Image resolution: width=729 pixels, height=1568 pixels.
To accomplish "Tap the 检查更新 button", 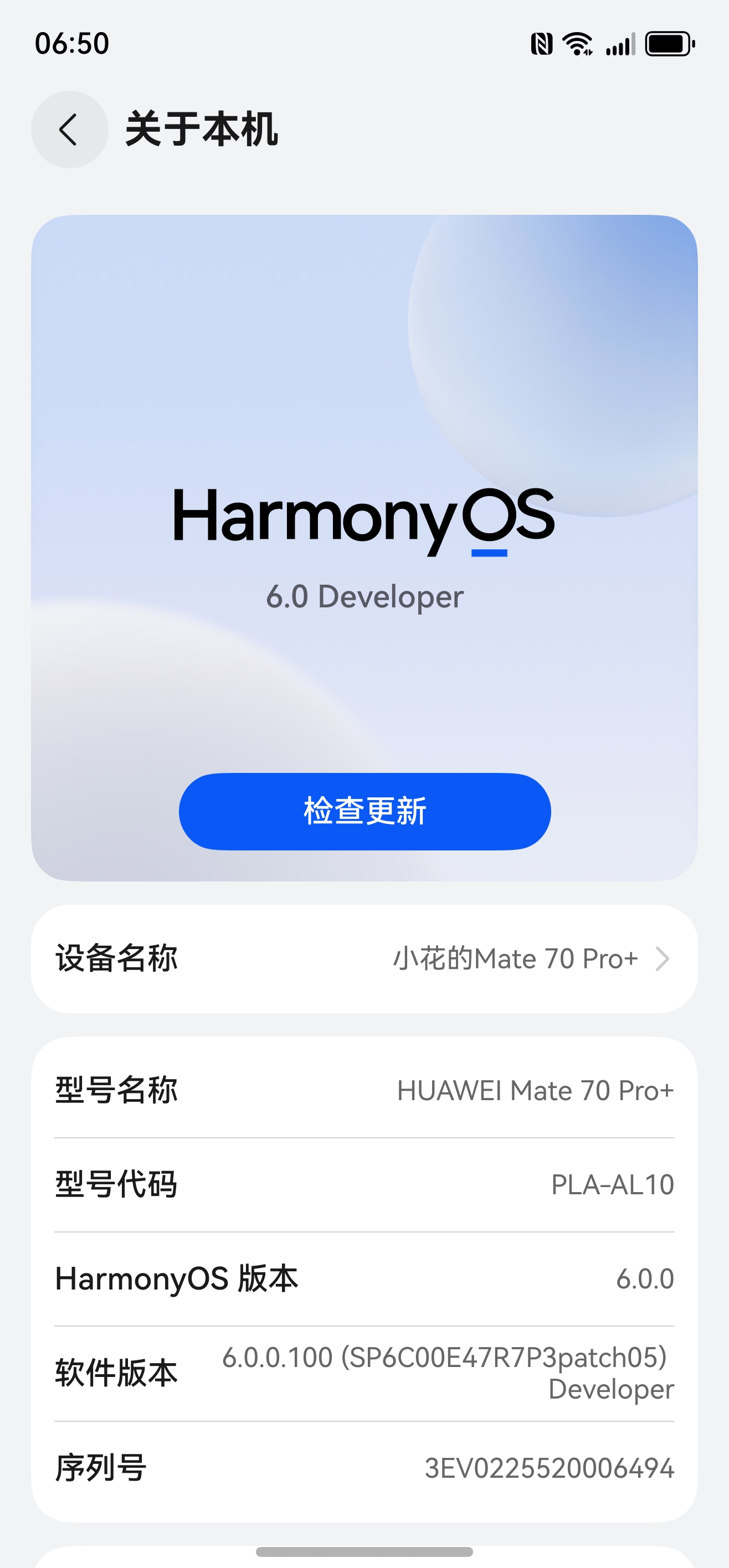I will click(364, 811).
